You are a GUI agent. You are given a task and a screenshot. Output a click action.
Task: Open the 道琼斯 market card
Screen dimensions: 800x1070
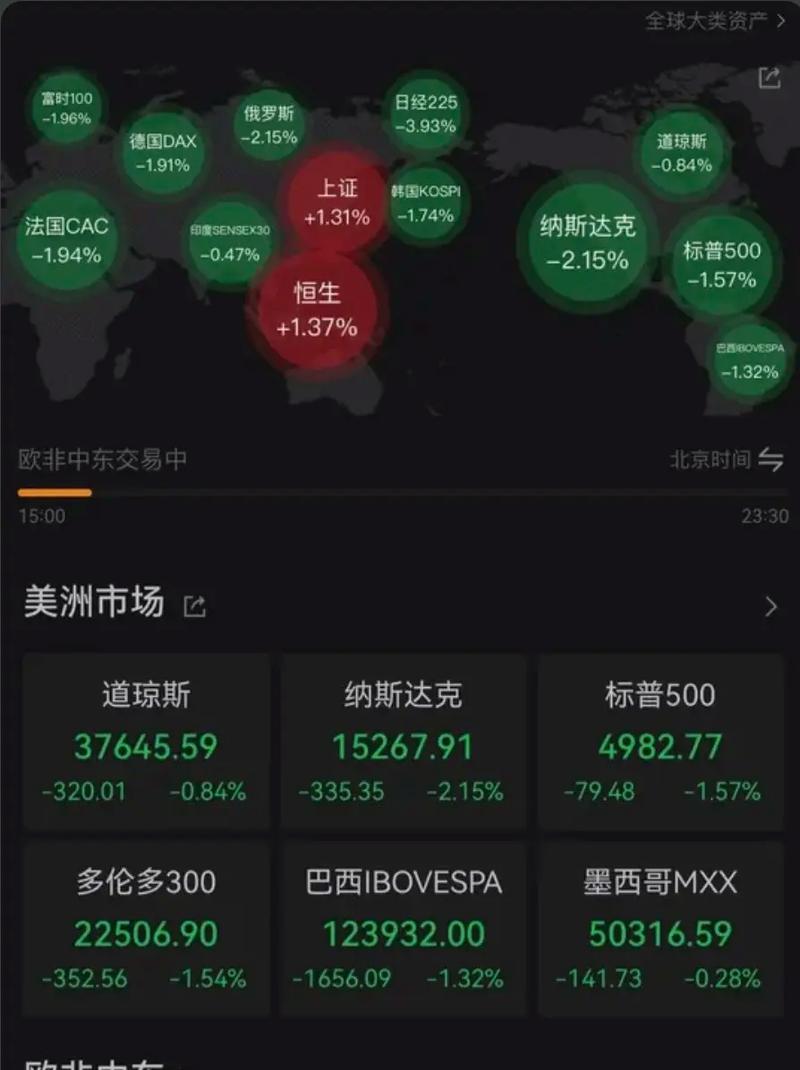coord(145,740)
